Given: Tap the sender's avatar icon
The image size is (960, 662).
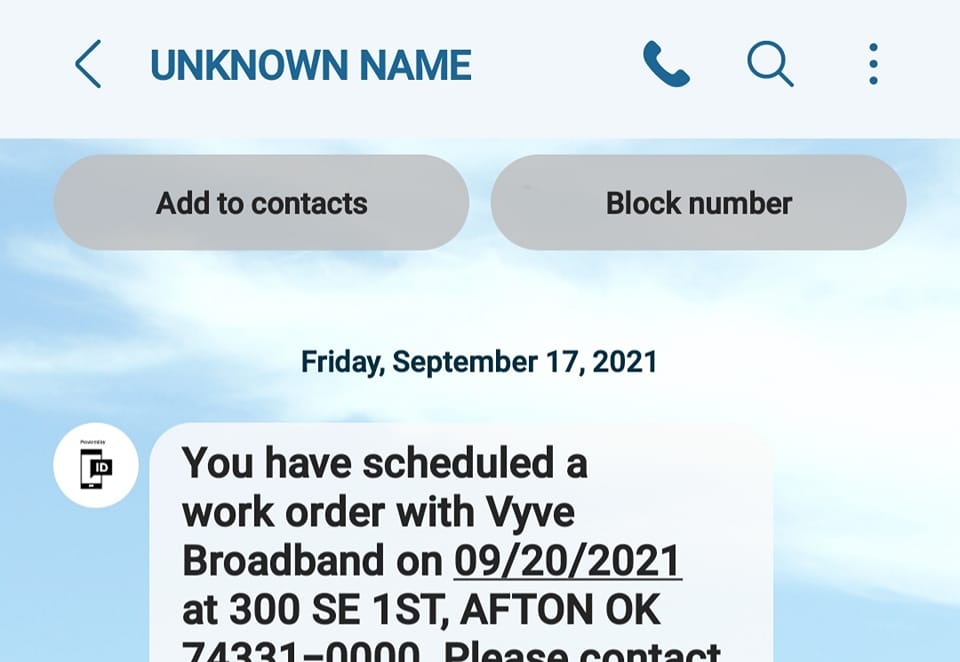Looking at the screenshot, I should point(96,465).
